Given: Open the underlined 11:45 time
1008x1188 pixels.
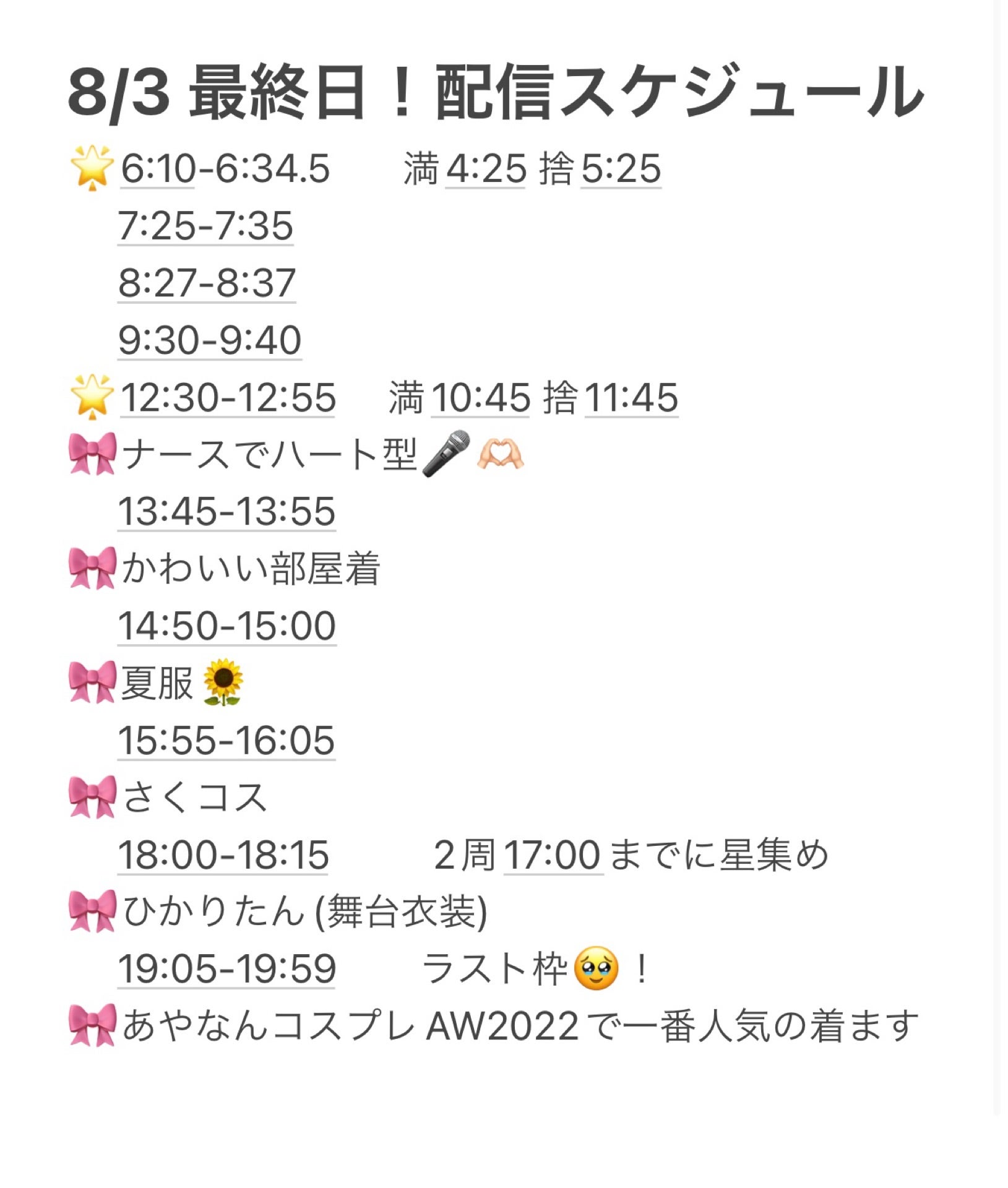Looking at the screenshot, I should pyautogui.click(x=631, y=398).
